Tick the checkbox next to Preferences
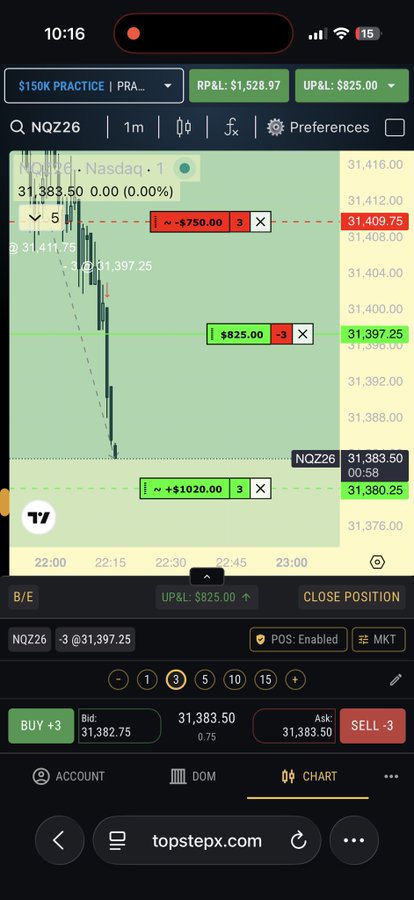414x900 pixels. pos(394,127)
